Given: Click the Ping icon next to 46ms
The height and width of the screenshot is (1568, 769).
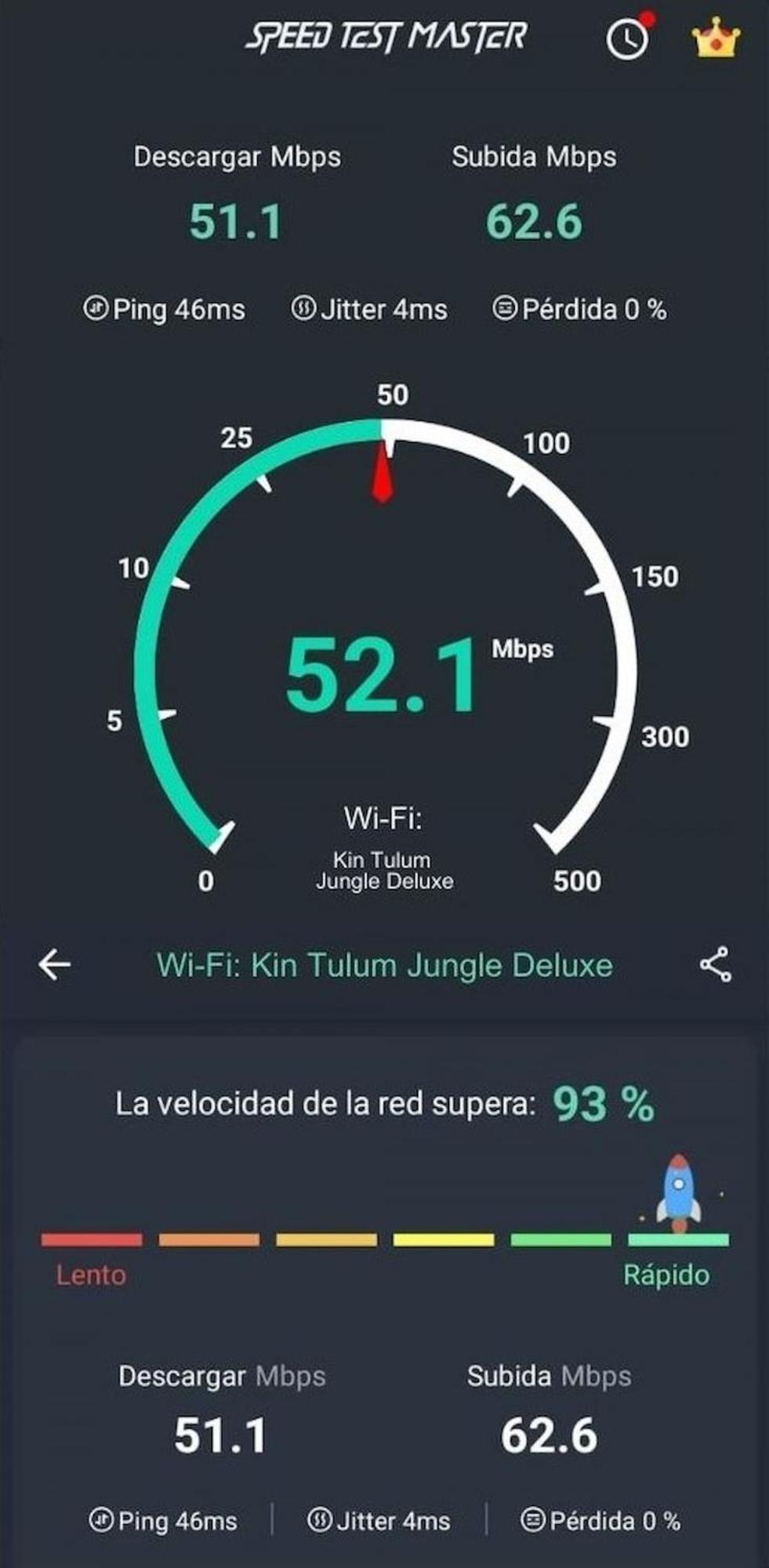Looking at the screenshot, I should point(96,309).
